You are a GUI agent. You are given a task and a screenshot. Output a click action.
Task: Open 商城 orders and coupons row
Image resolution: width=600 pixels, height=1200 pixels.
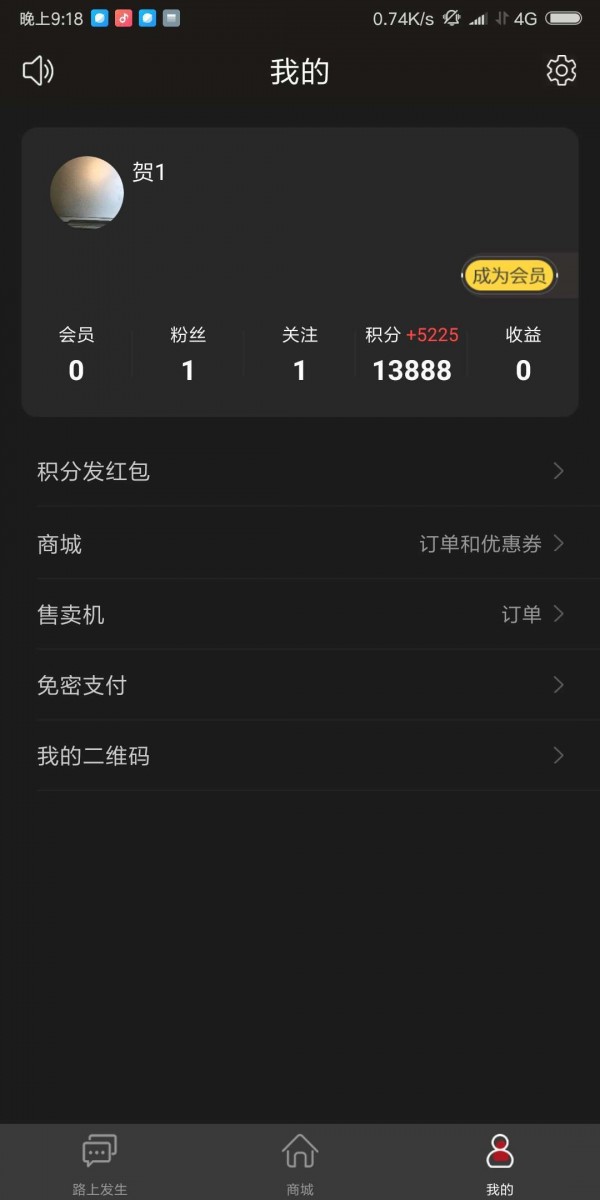[x=300, y=544]
